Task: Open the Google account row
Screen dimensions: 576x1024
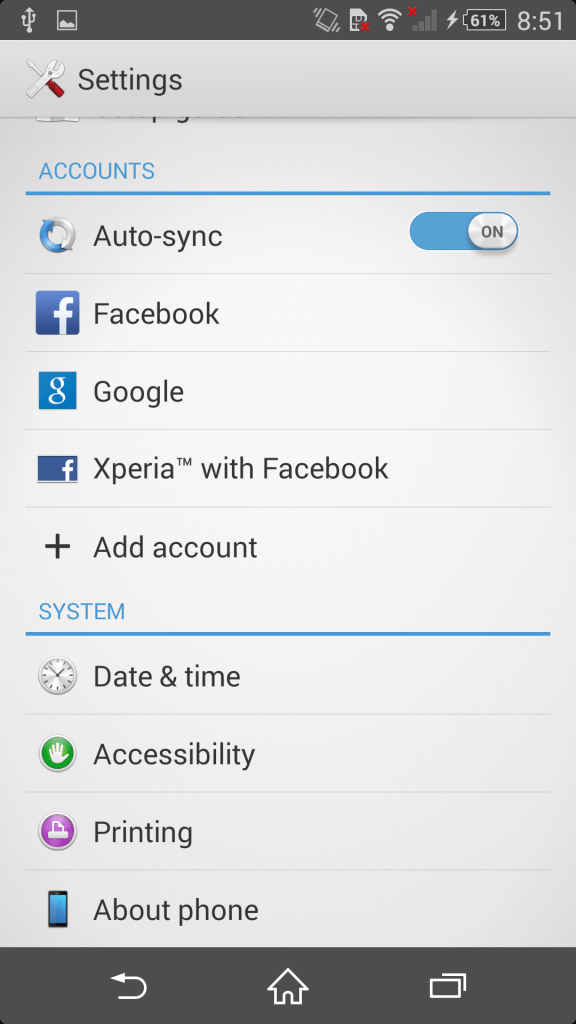Action: 288,391
